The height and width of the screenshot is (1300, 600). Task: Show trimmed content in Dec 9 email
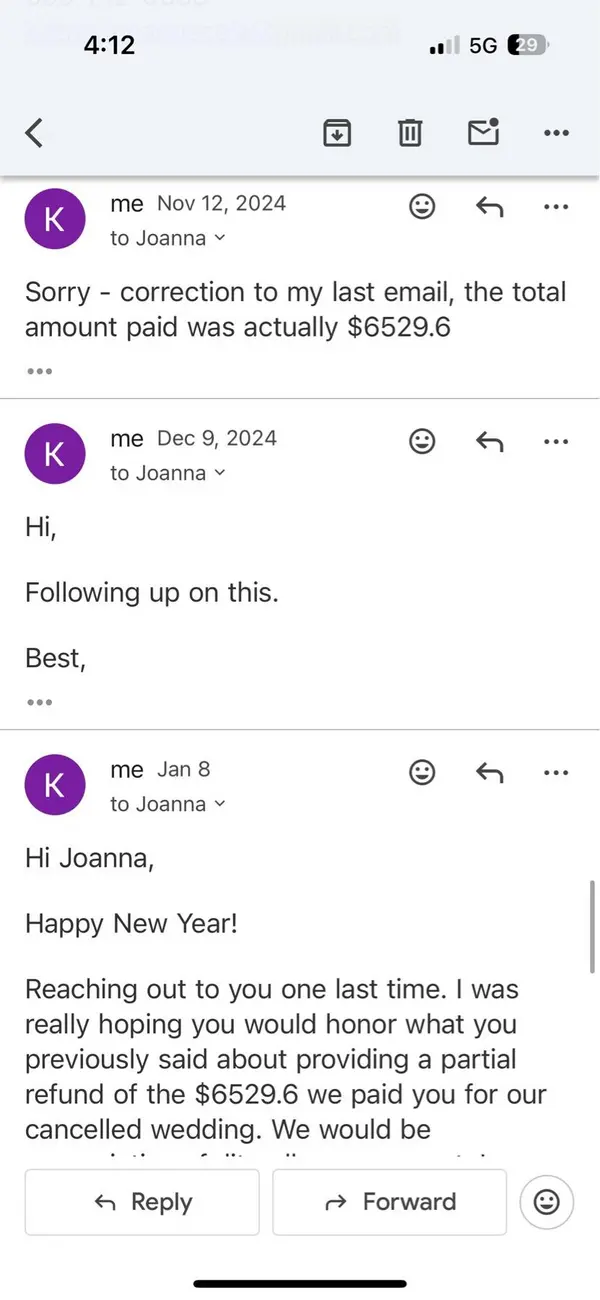[40, 702]
